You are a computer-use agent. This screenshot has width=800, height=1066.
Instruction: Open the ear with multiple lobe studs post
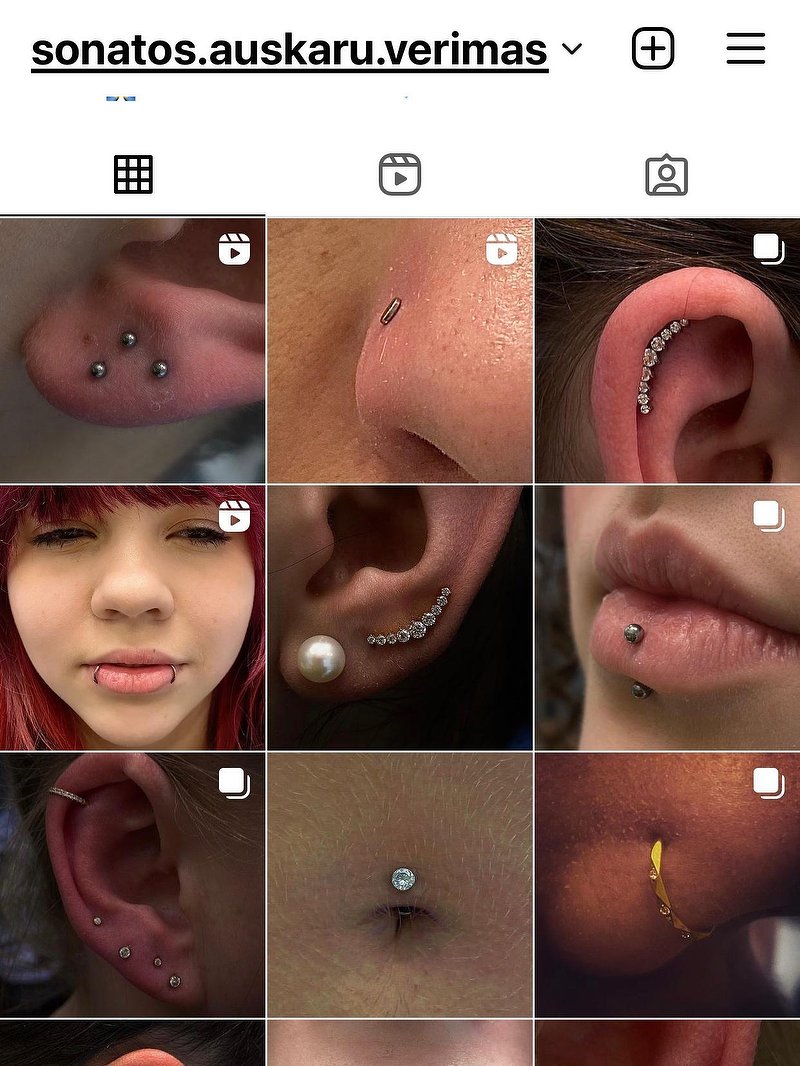point(132,885)
